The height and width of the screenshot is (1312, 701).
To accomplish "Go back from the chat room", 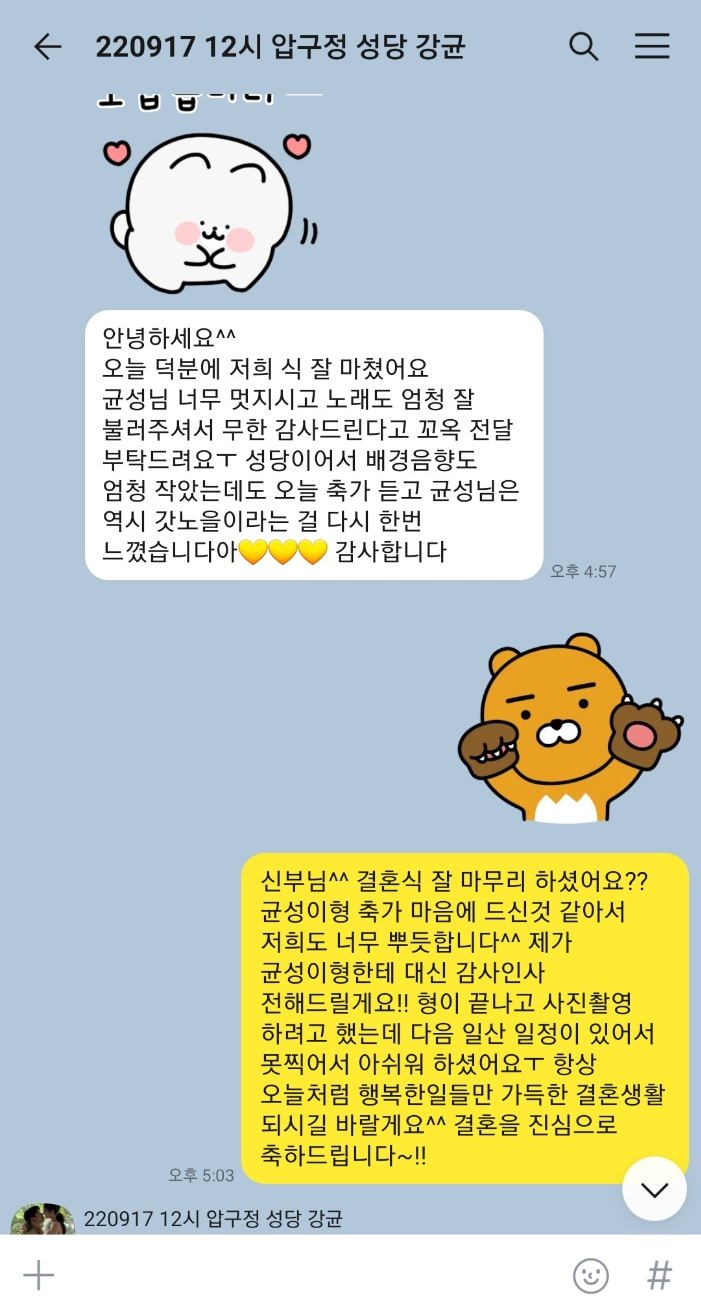I will coord(47,47).
